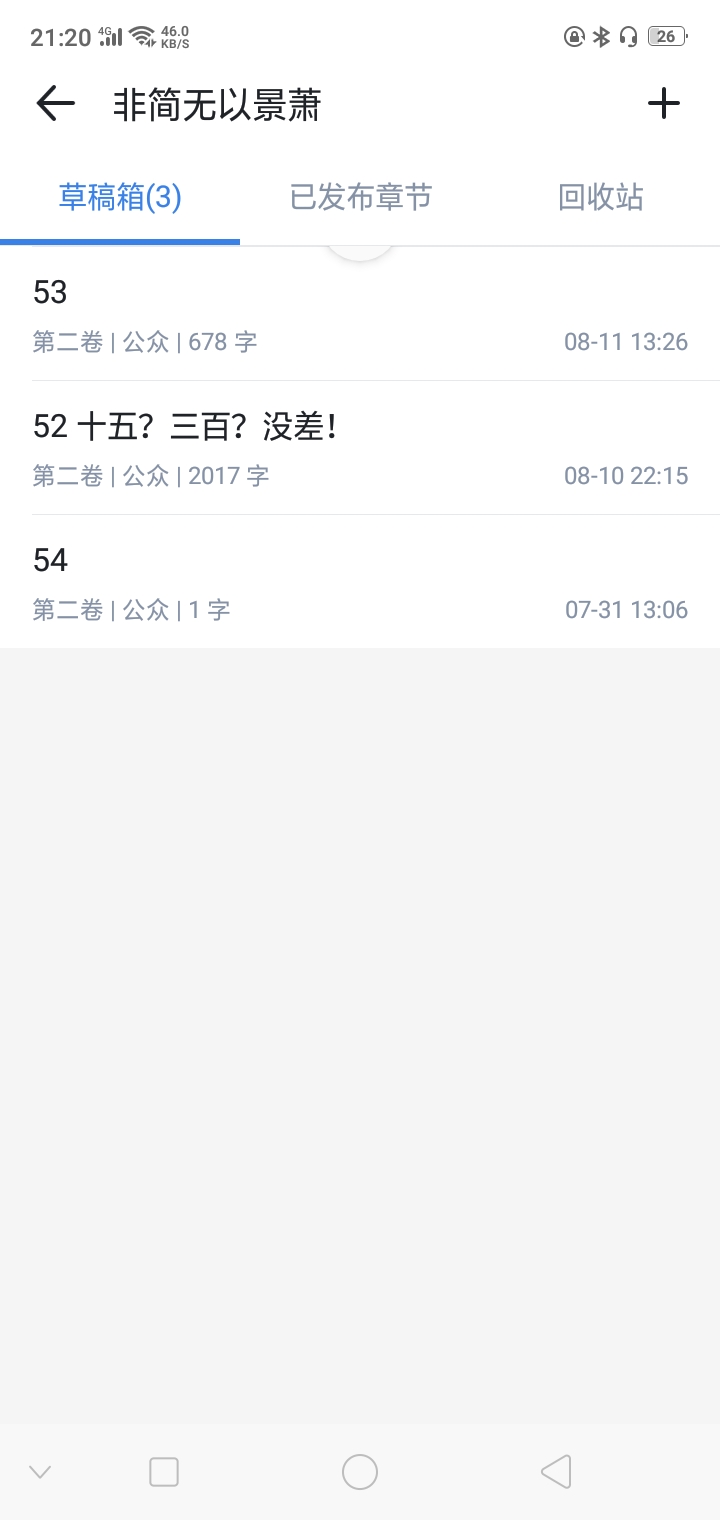Switch to the 已发布章节 tab

tap(360, 197)
